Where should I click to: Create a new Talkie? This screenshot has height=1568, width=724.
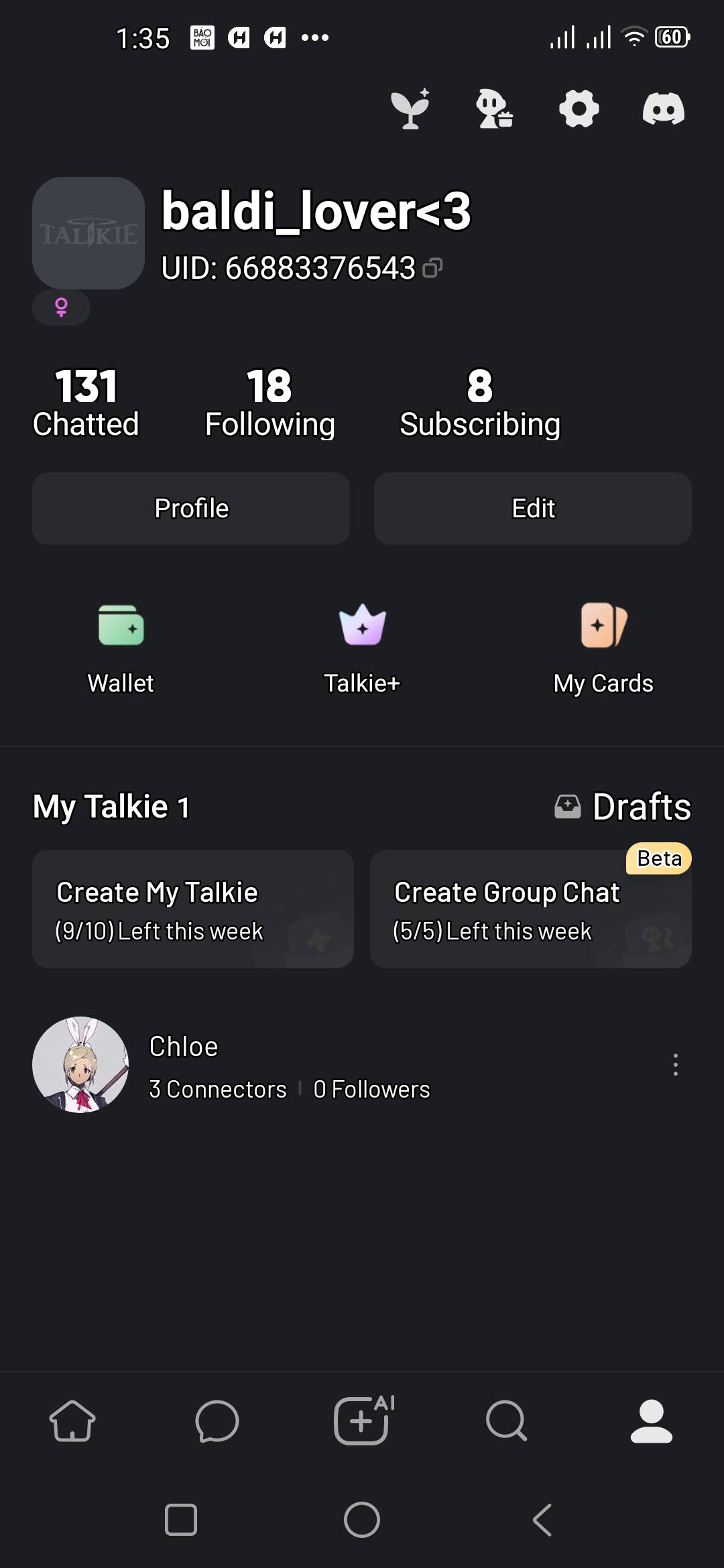[x=193, y=909]
